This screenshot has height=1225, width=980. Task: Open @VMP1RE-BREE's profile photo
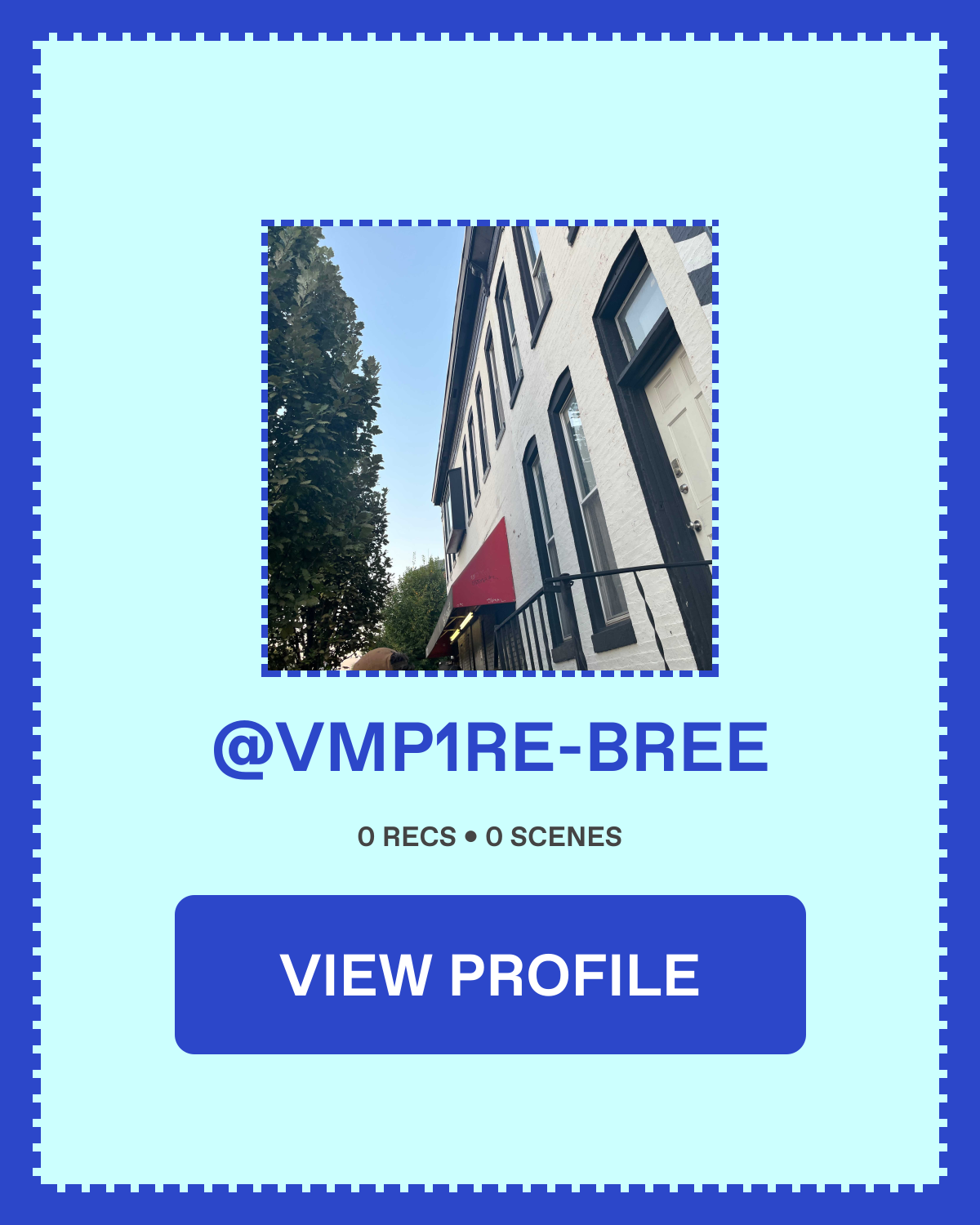[x=490, y=448]
